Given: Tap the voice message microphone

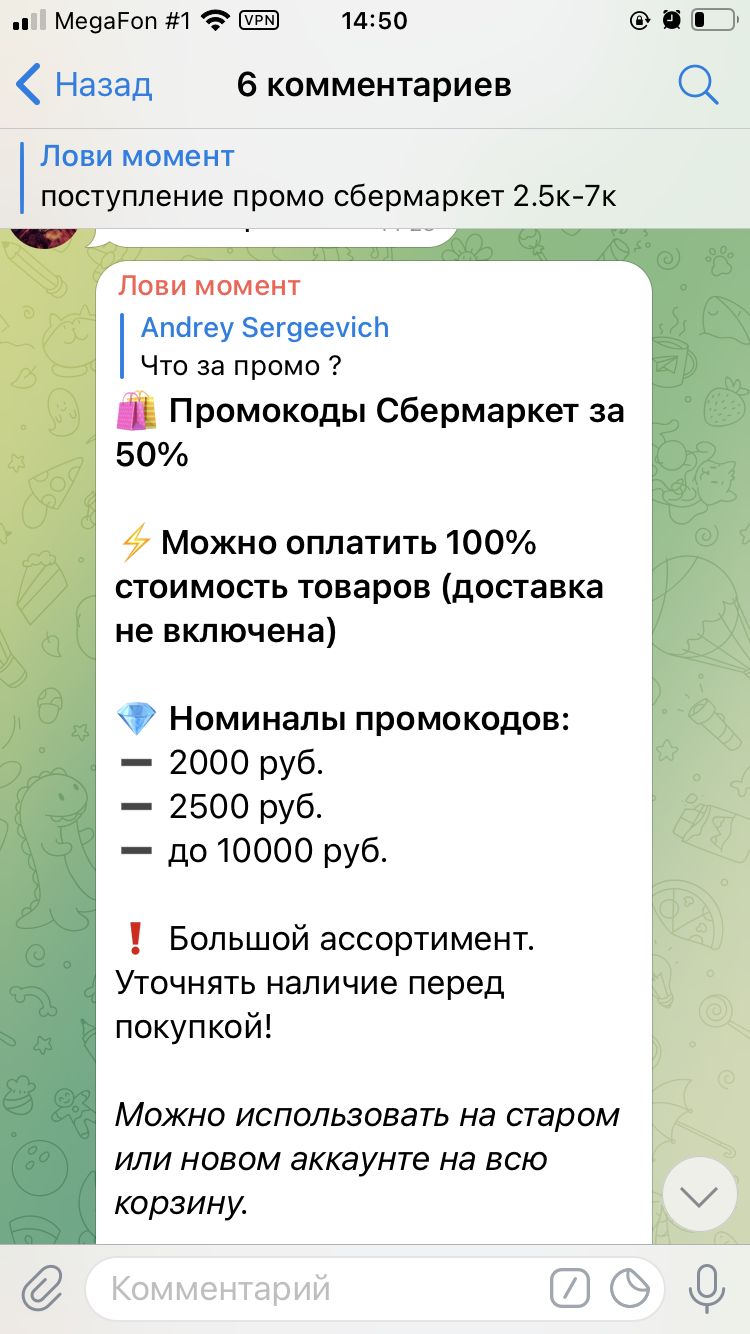Looking at the screenshot, I should 708,1288.
